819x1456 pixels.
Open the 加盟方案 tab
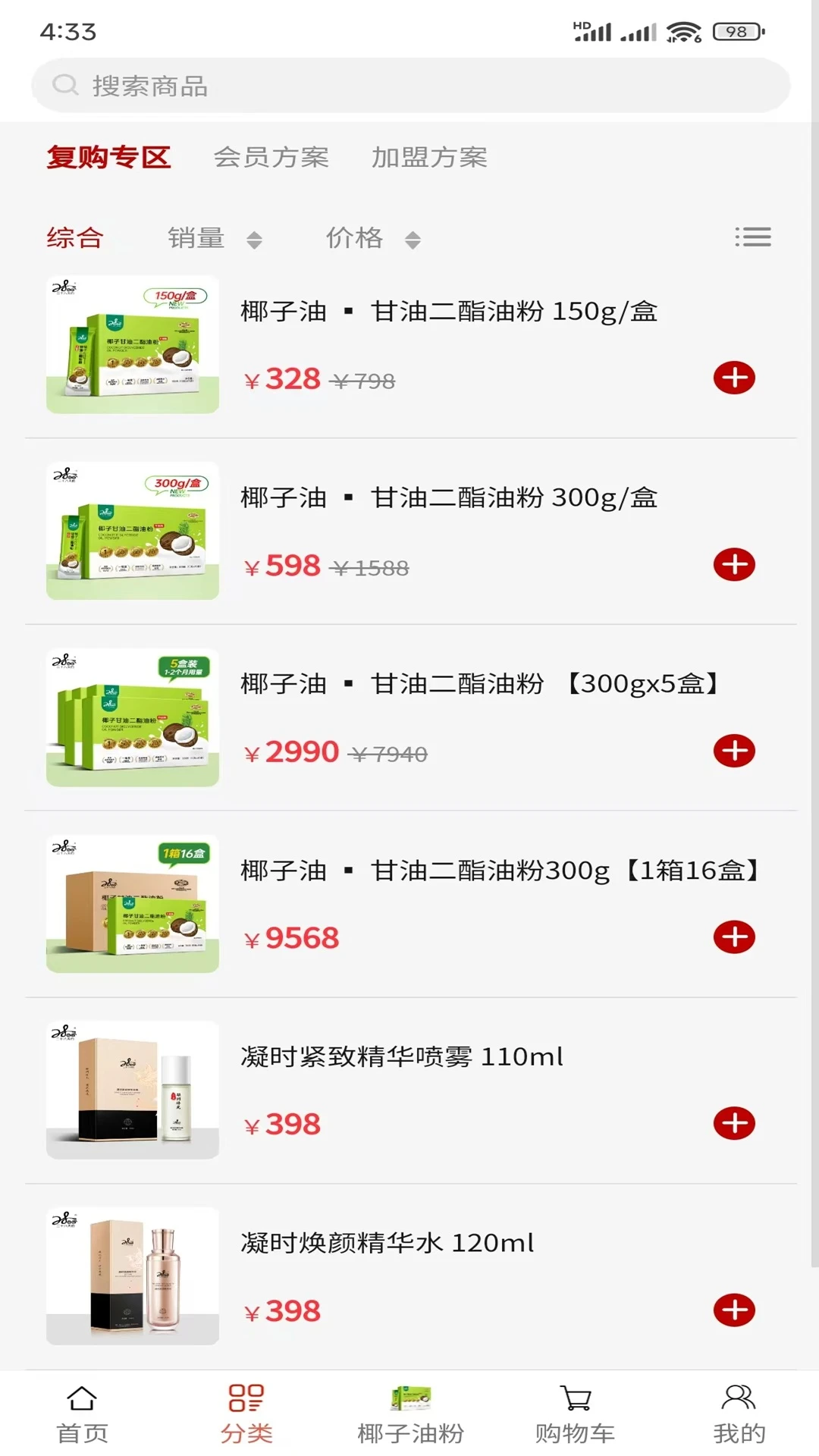click(x=430, y=157)
